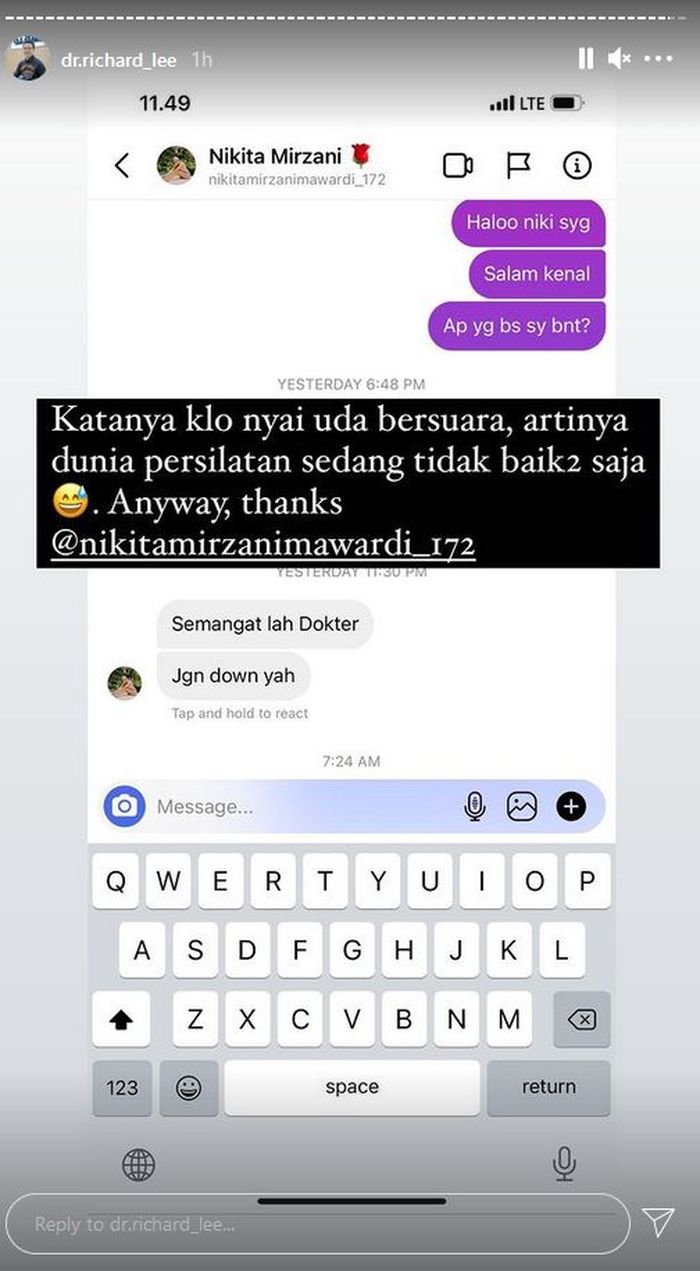Screen dimensions: 700x1271
Task: Open the story's three-dot options menu
Action: click(x=659, y=59)
